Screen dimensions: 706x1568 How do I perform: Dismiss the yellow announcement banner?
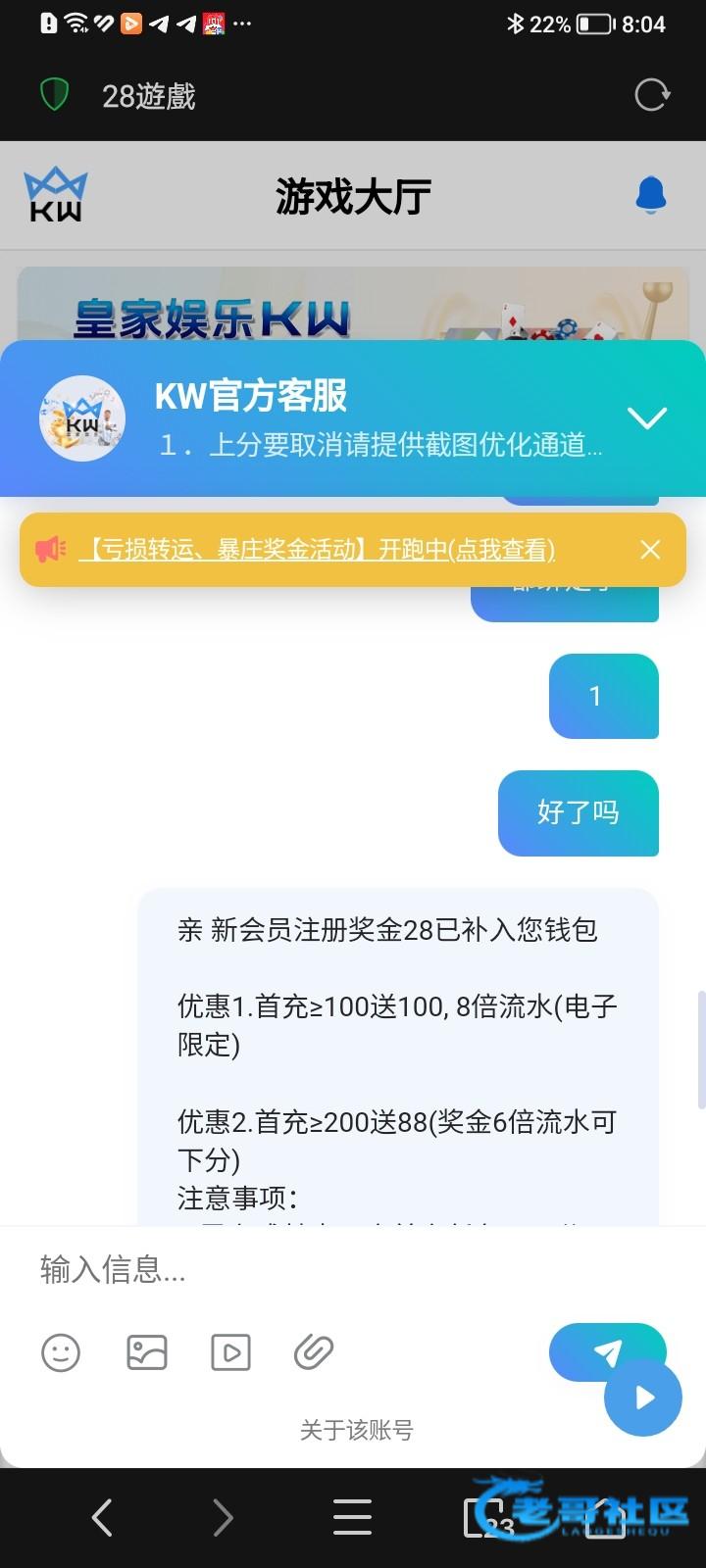(650, 550)
